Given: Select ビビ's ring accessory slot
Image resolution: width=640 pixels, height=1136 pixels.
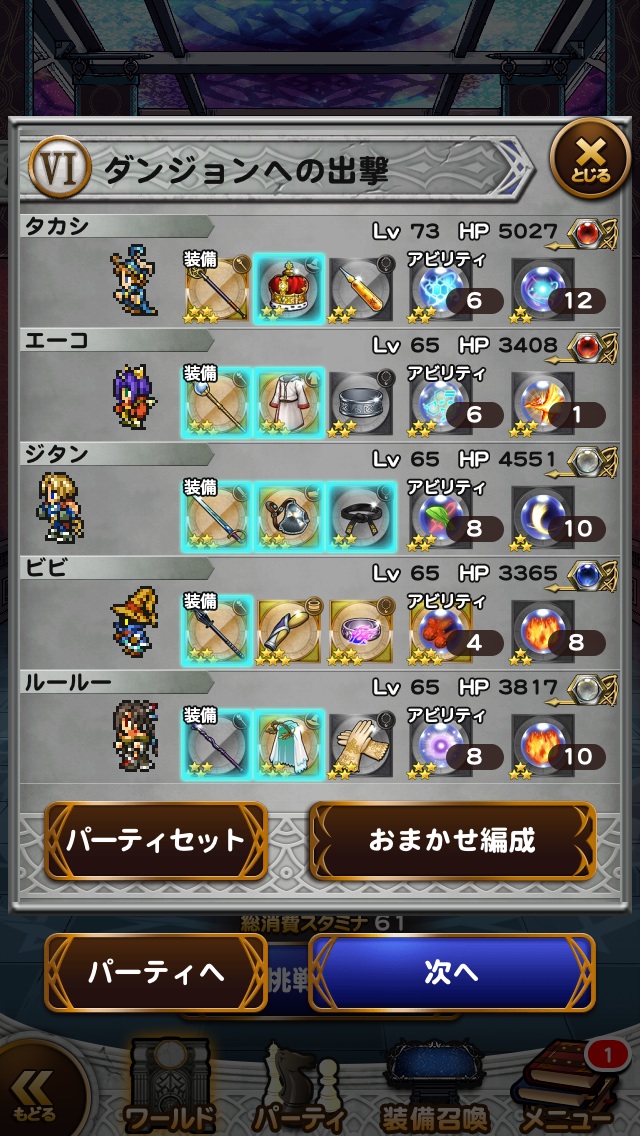Looking at the screenshot, I should 361,630.
